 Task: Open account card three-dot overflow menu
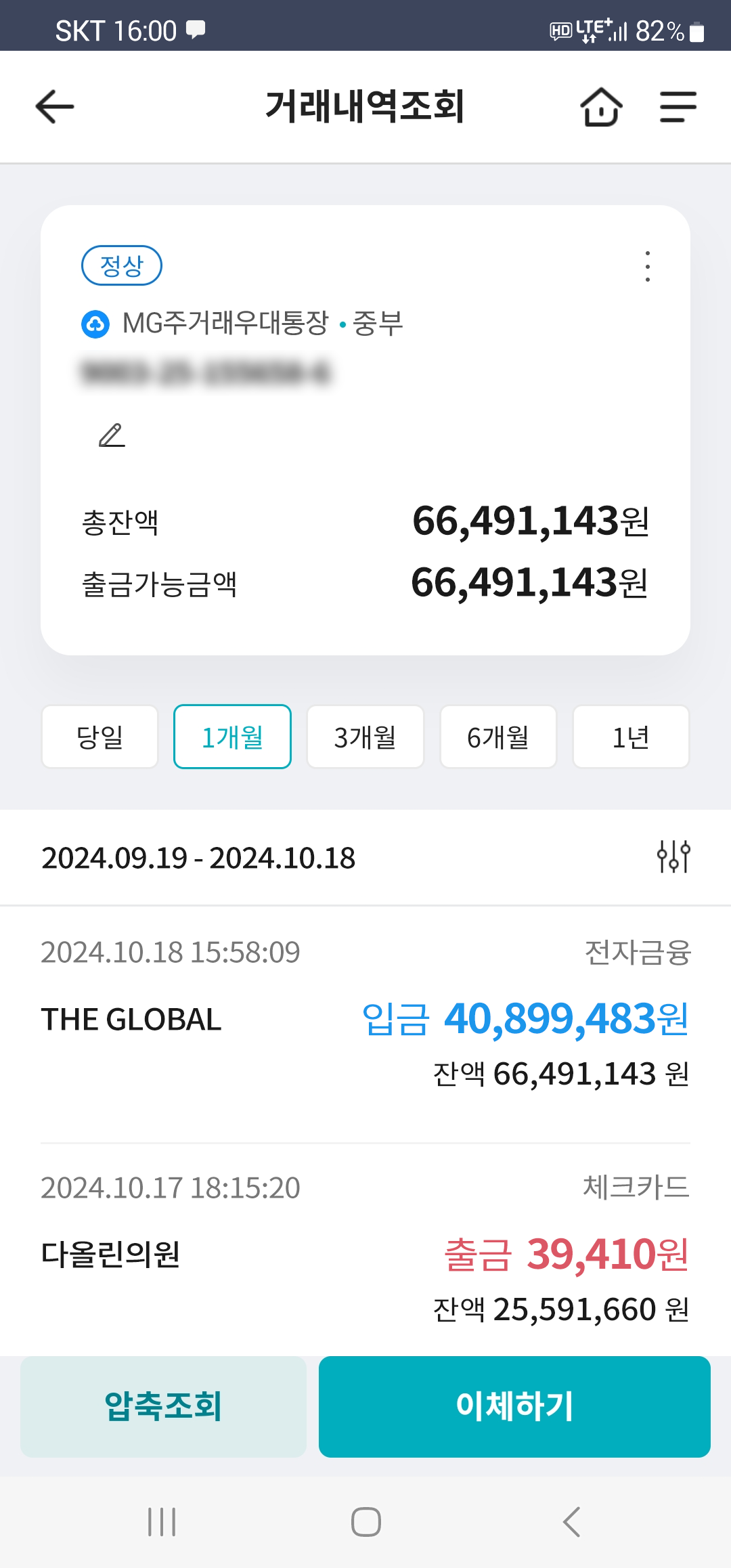click(648, 266)
